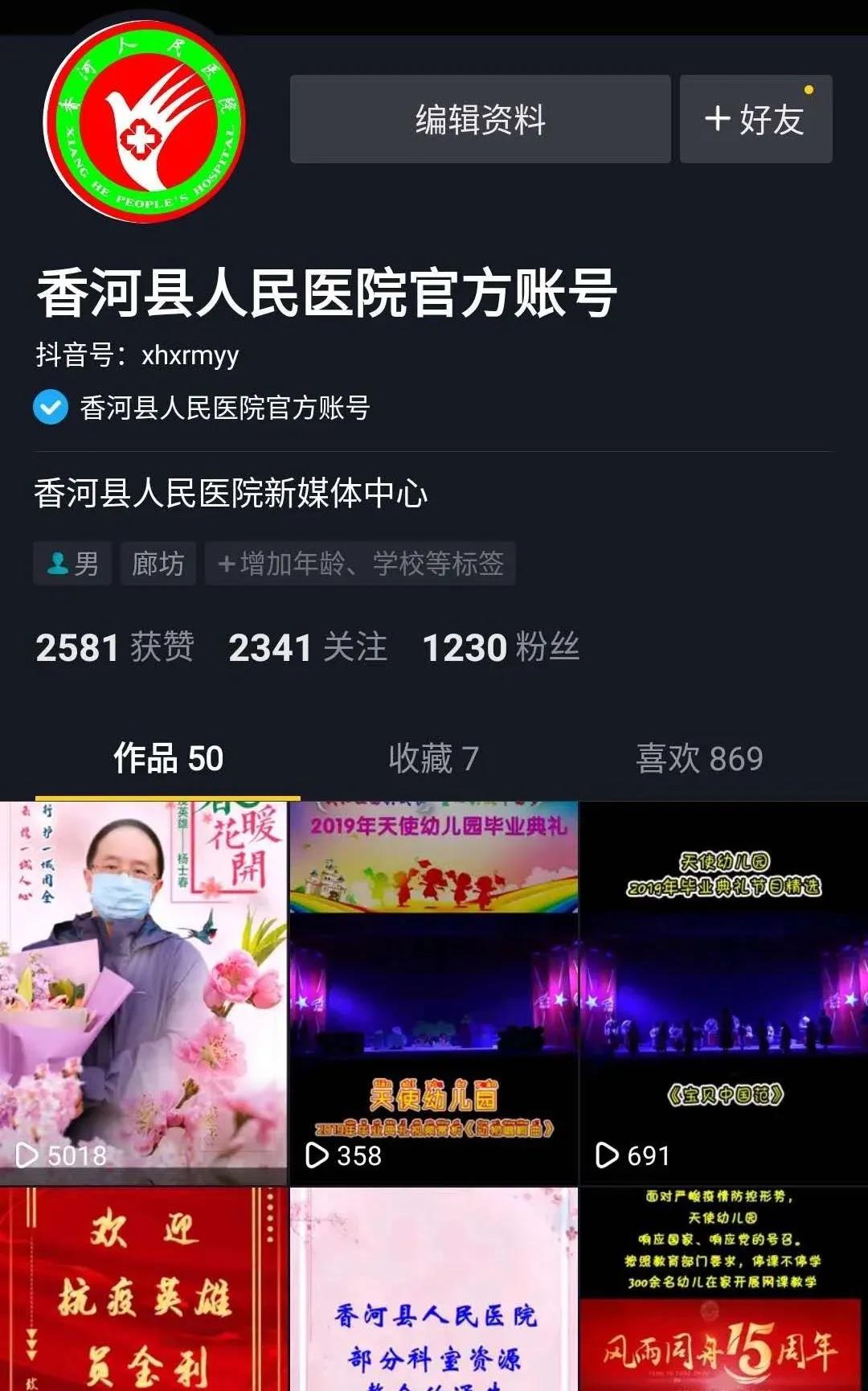Viewport: 868px width, 1391px height.
Task: Tap the +好友 button
Action: coord(755,119)
